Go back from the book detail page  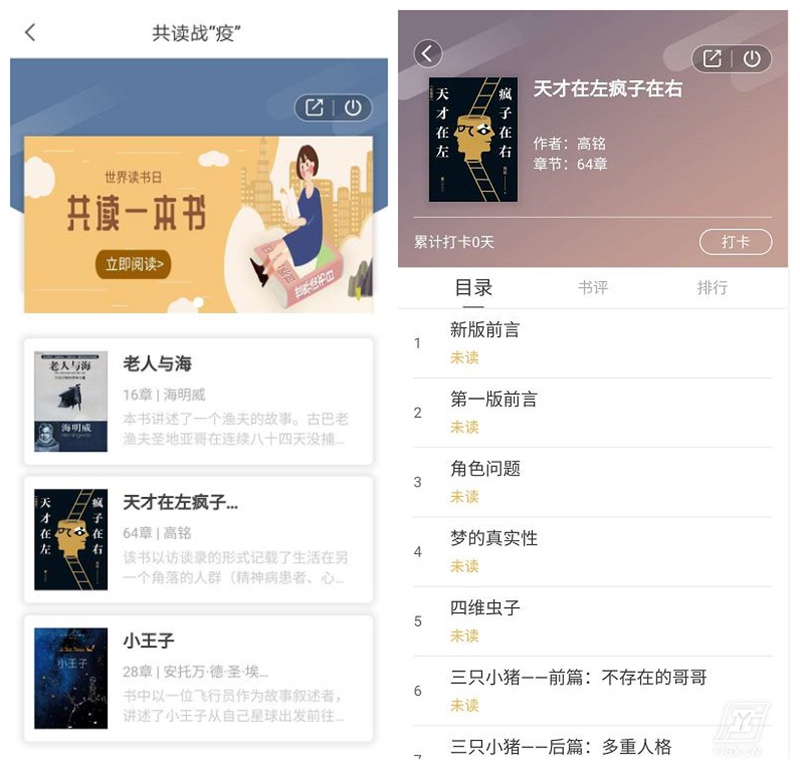[x=428, y=53]
